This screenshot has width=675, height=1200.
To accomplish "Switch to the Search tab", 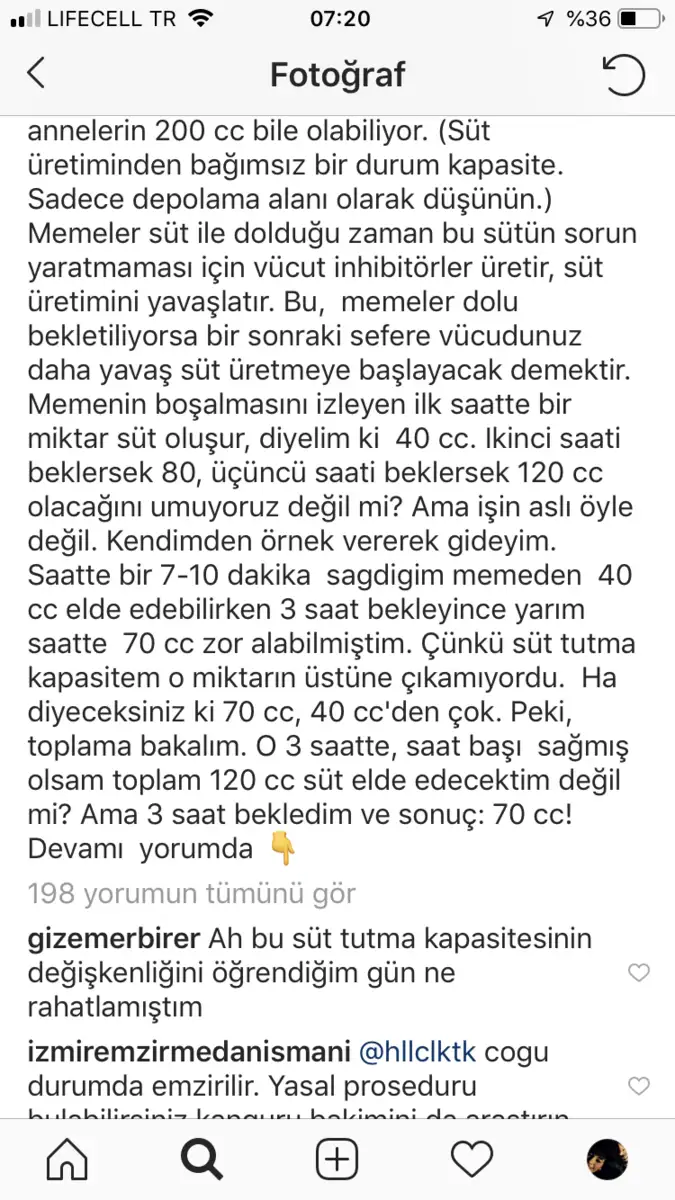I will click(202, 1159).
